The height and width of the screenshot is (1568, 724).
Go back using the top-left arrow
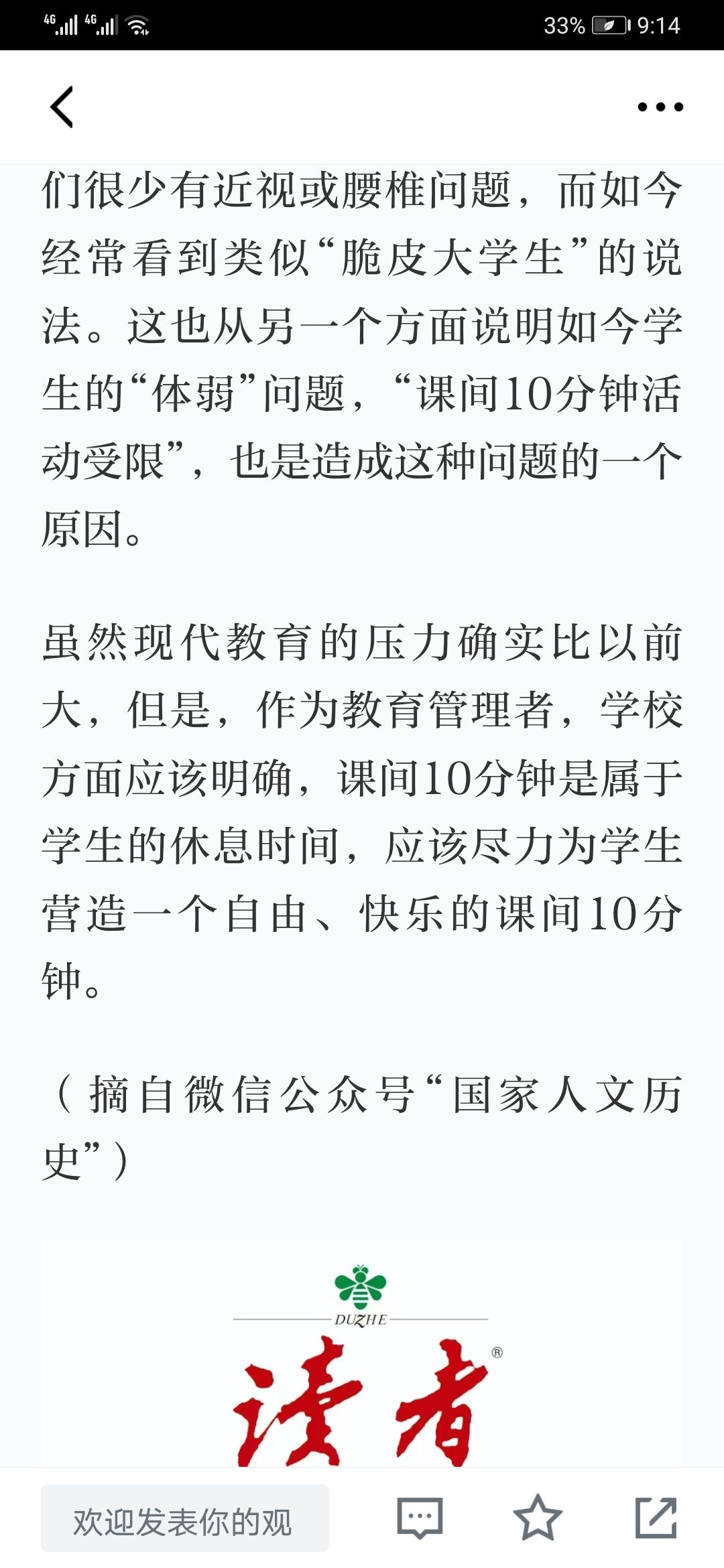[62, 107]
